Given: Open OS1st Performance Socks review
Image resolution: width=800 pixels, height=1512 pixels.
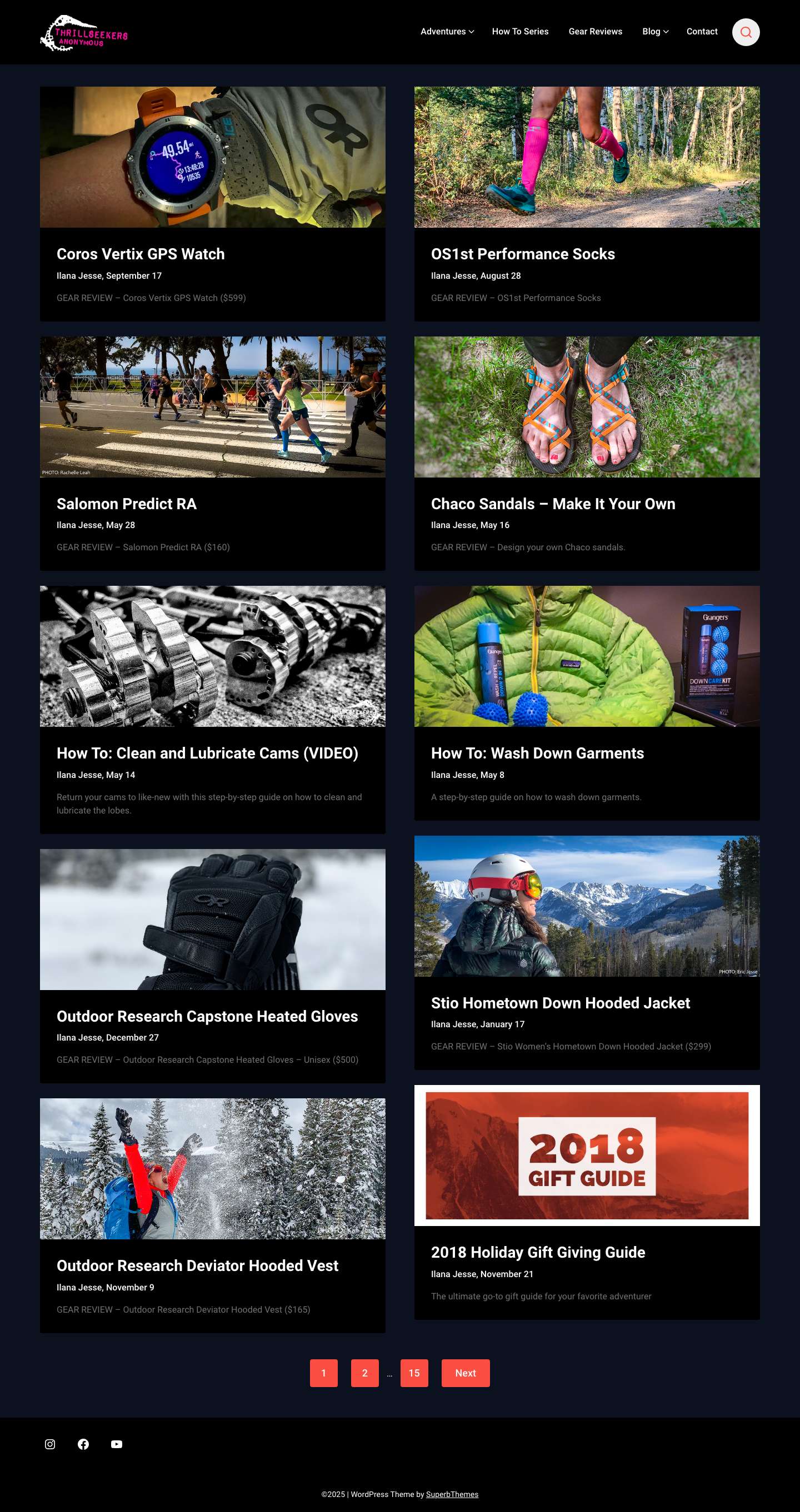Looking at the screenshot, I should [x=522, y=254].
